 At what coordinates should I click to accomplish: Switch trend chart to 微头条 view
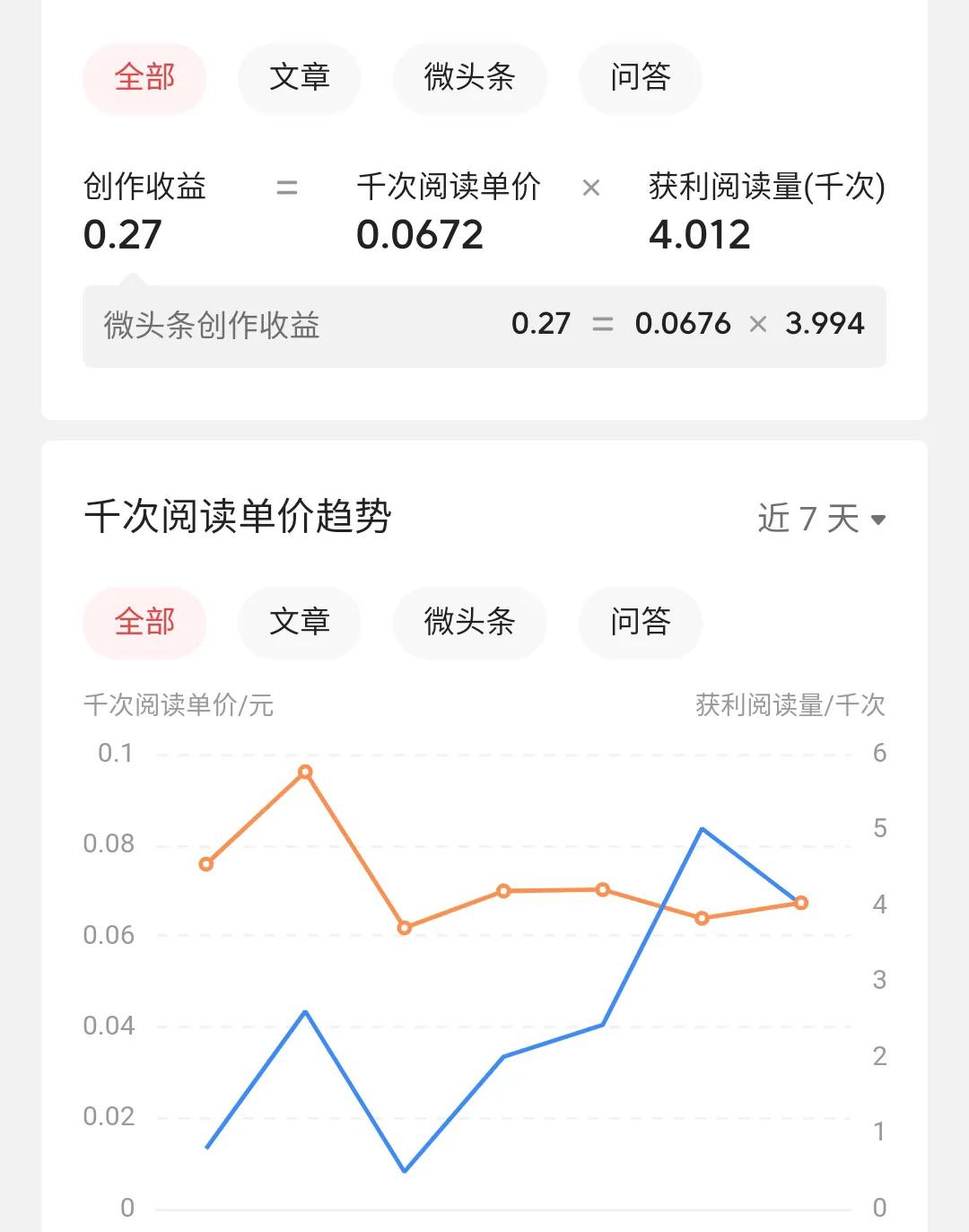[x=469, y=623]
